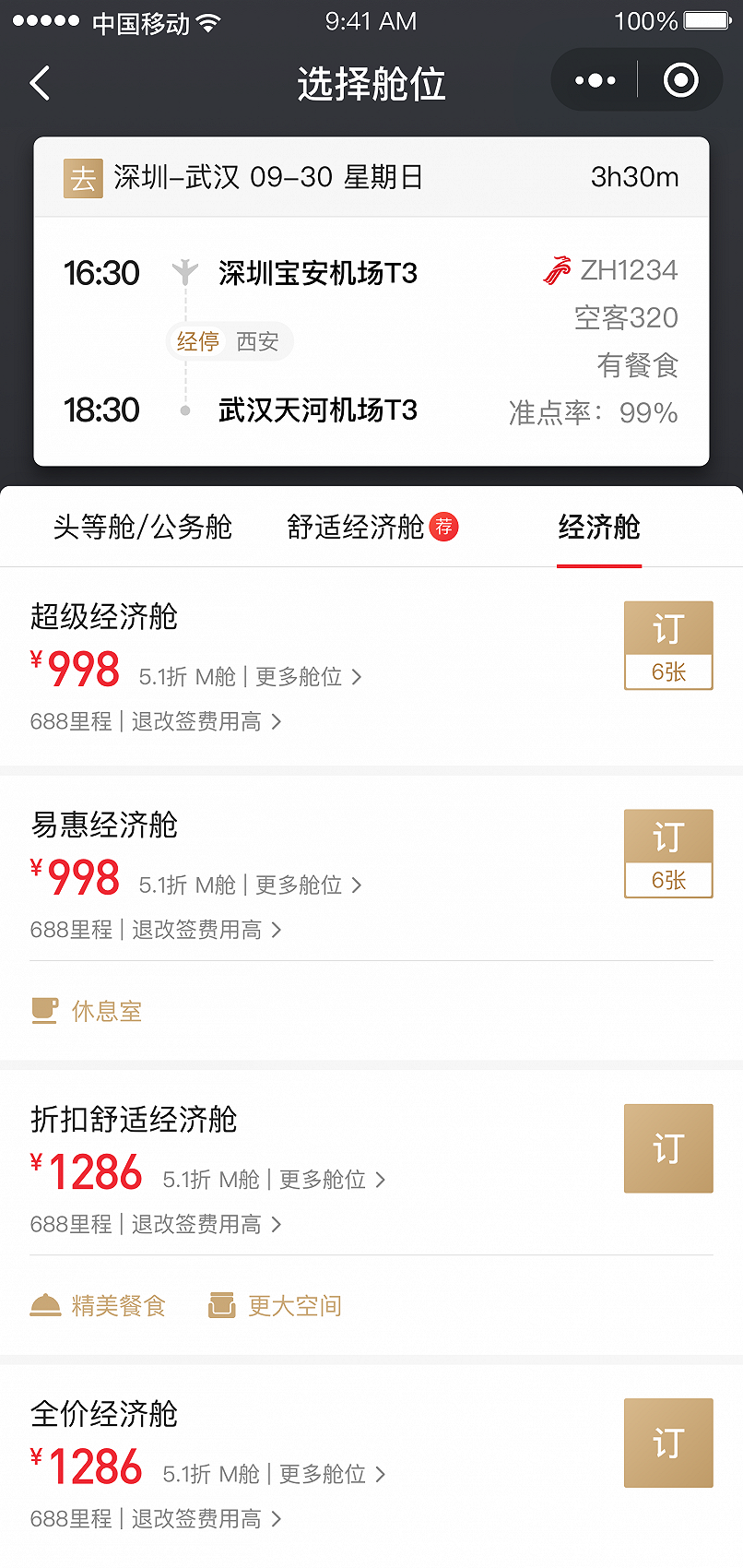Viewport: 743px width, 1568px height.
Task: View 更多舱位 for 易惠经济舱
Action: (x=308, y=885)
